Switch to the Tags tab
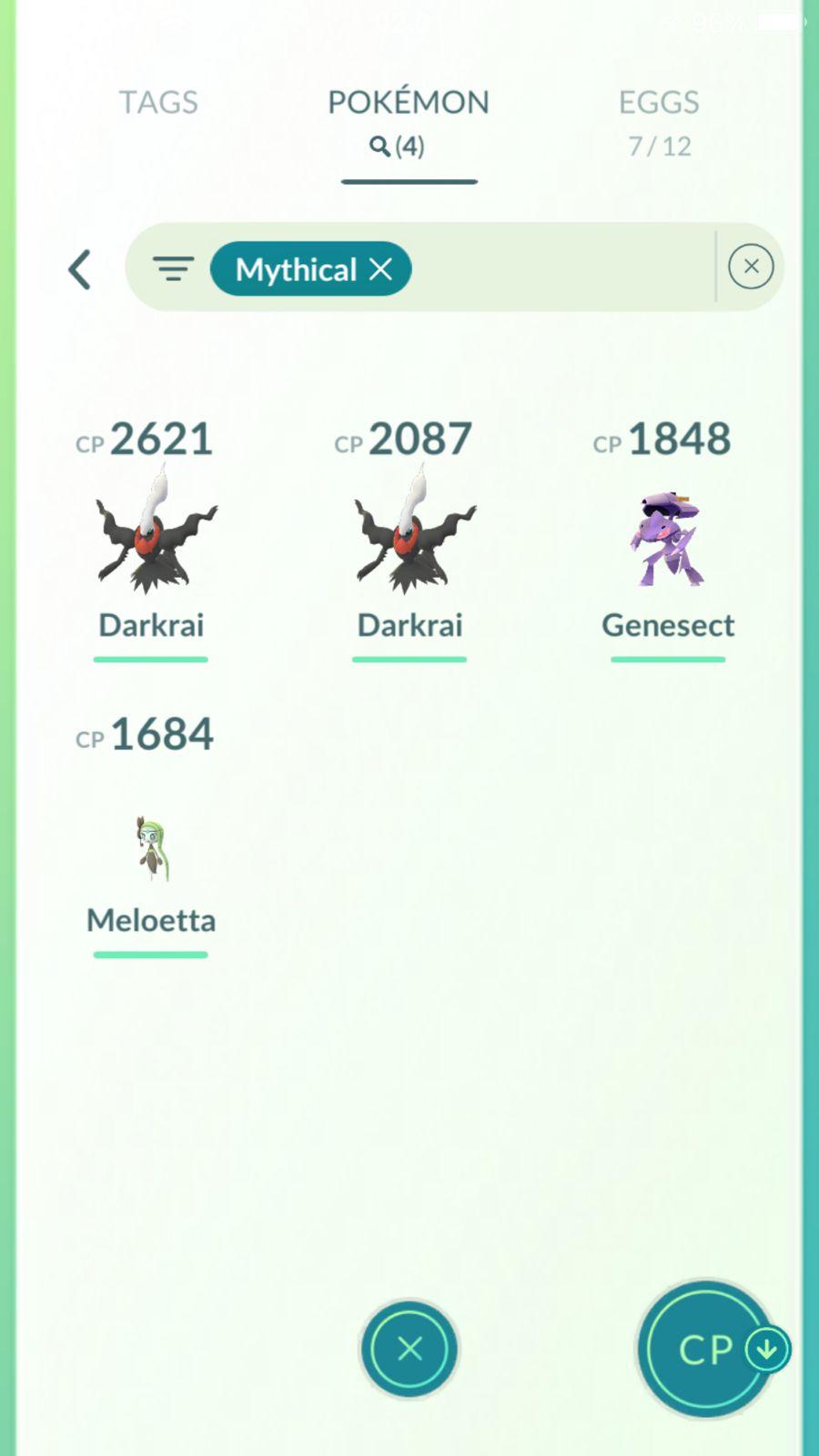This screenshot has width=819, height=1456. (158, 103)
